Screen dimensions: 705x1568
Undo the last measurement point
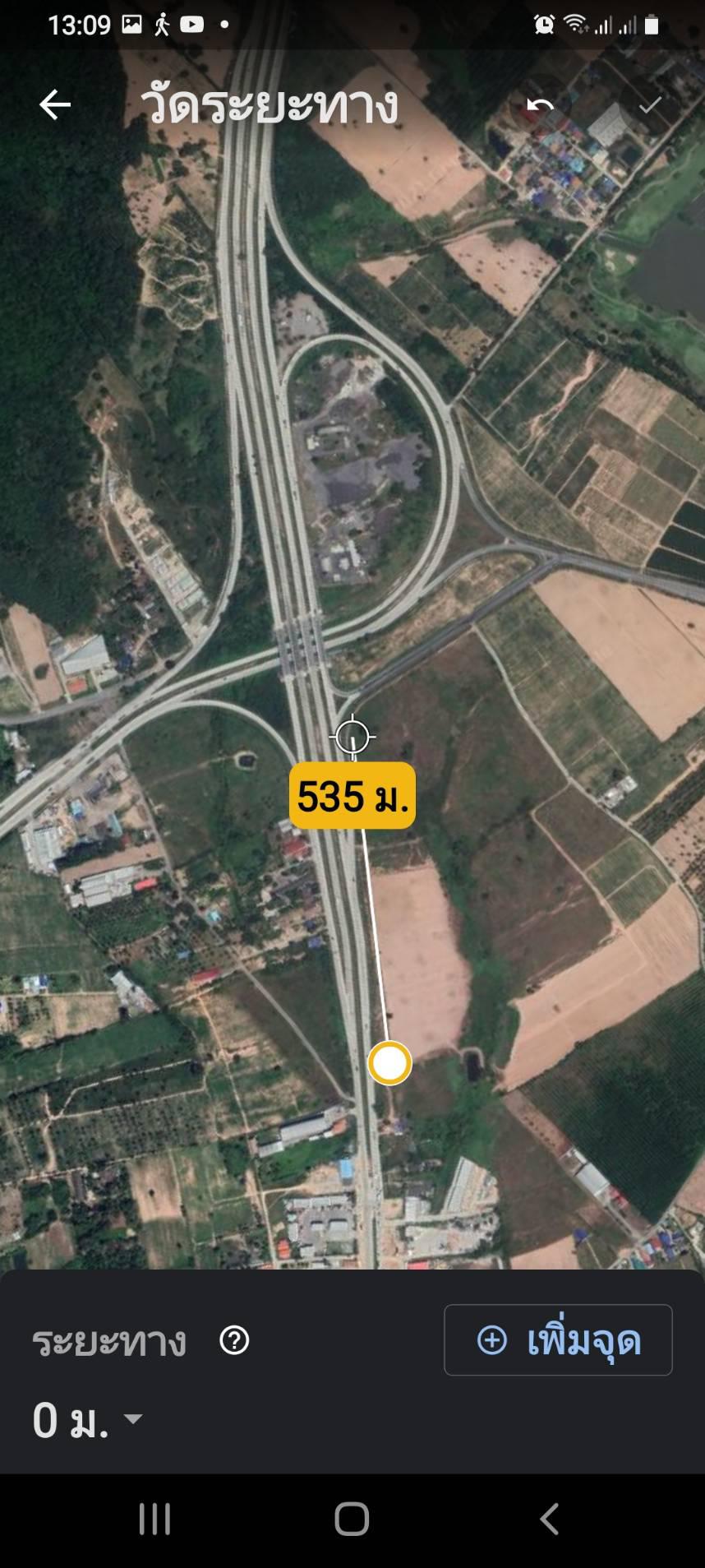click(x=541, y=105)
